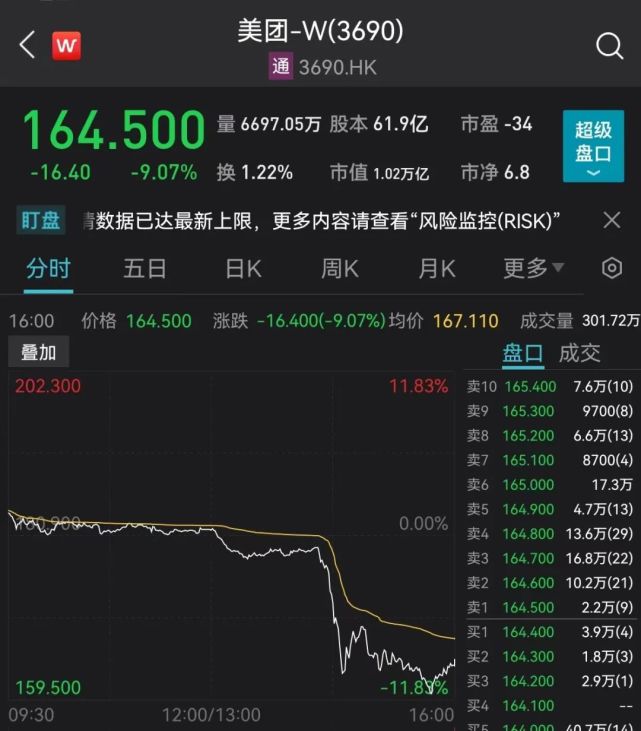Go back using the arrow icon
641x731 pixels.
(27, 45)
